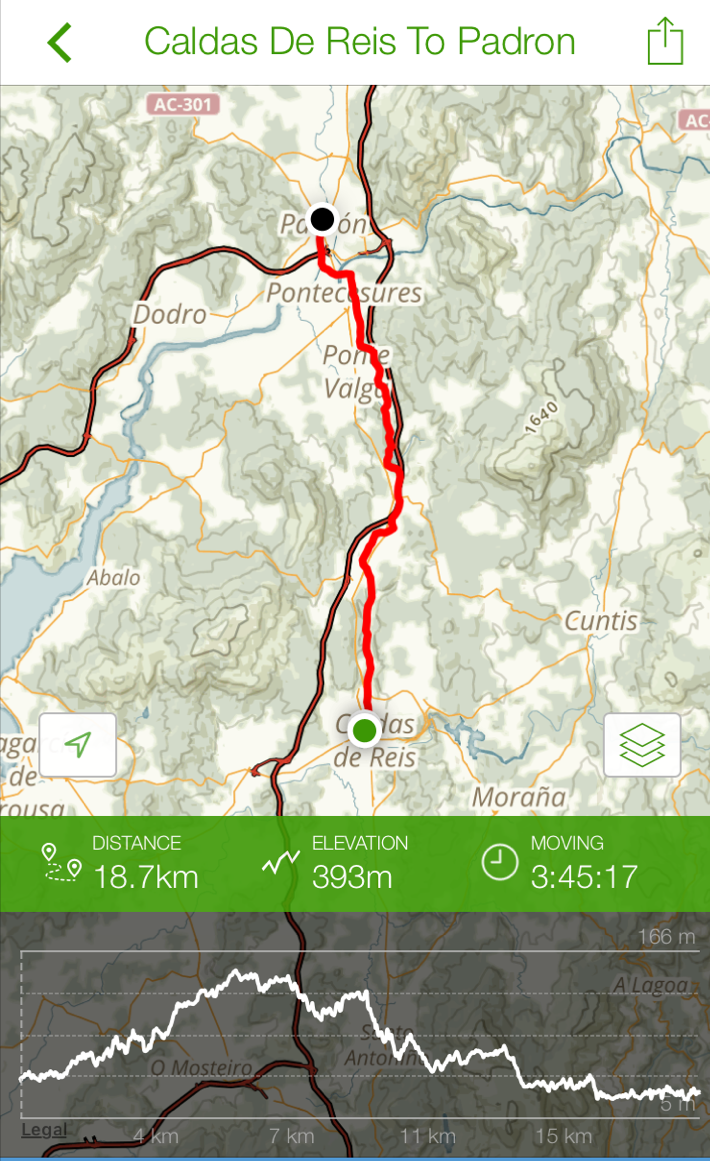Center map on my location

tap(78, 745)
